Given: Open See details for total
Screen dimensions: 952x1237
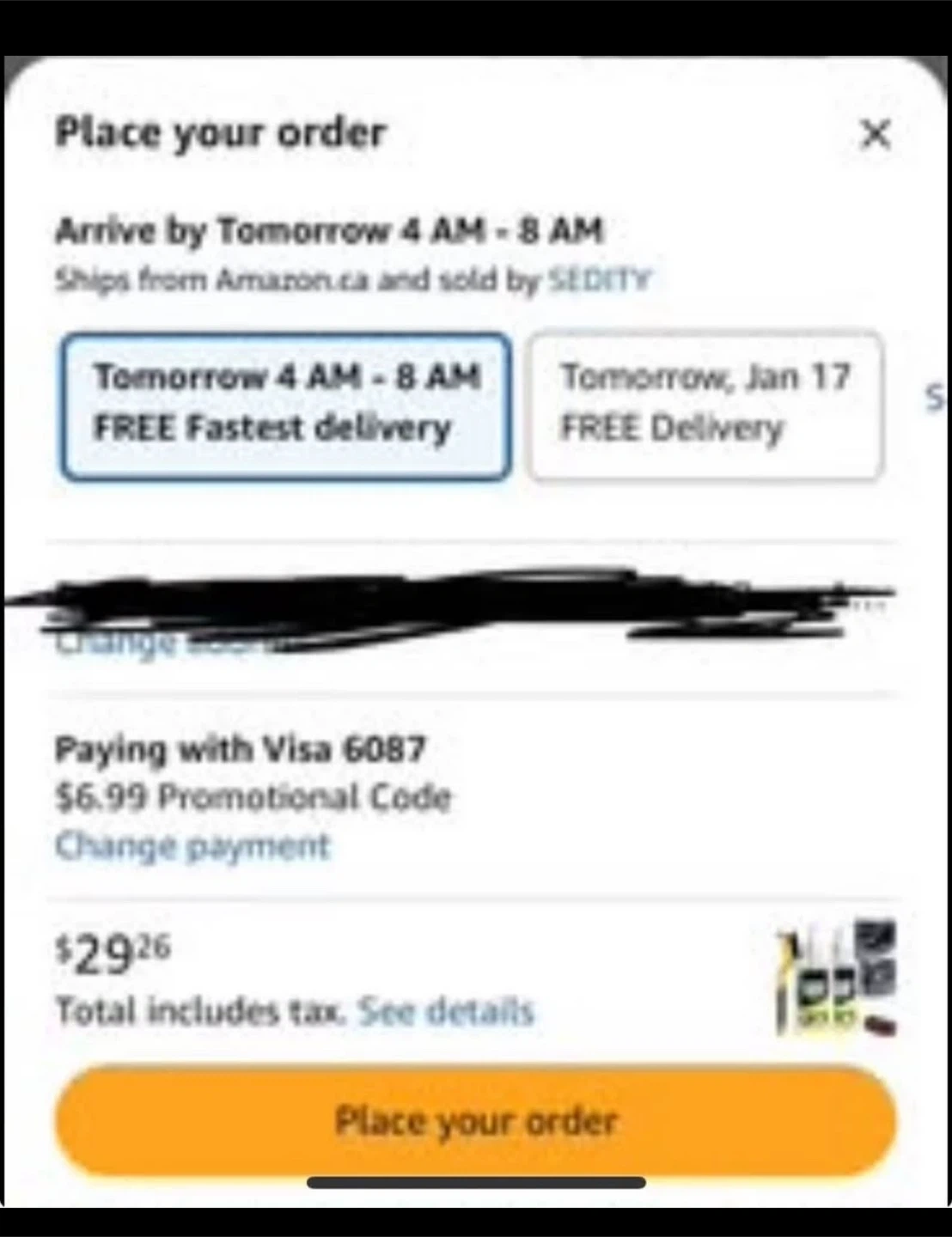Looking at the screenshot, I should point(445,1011).
